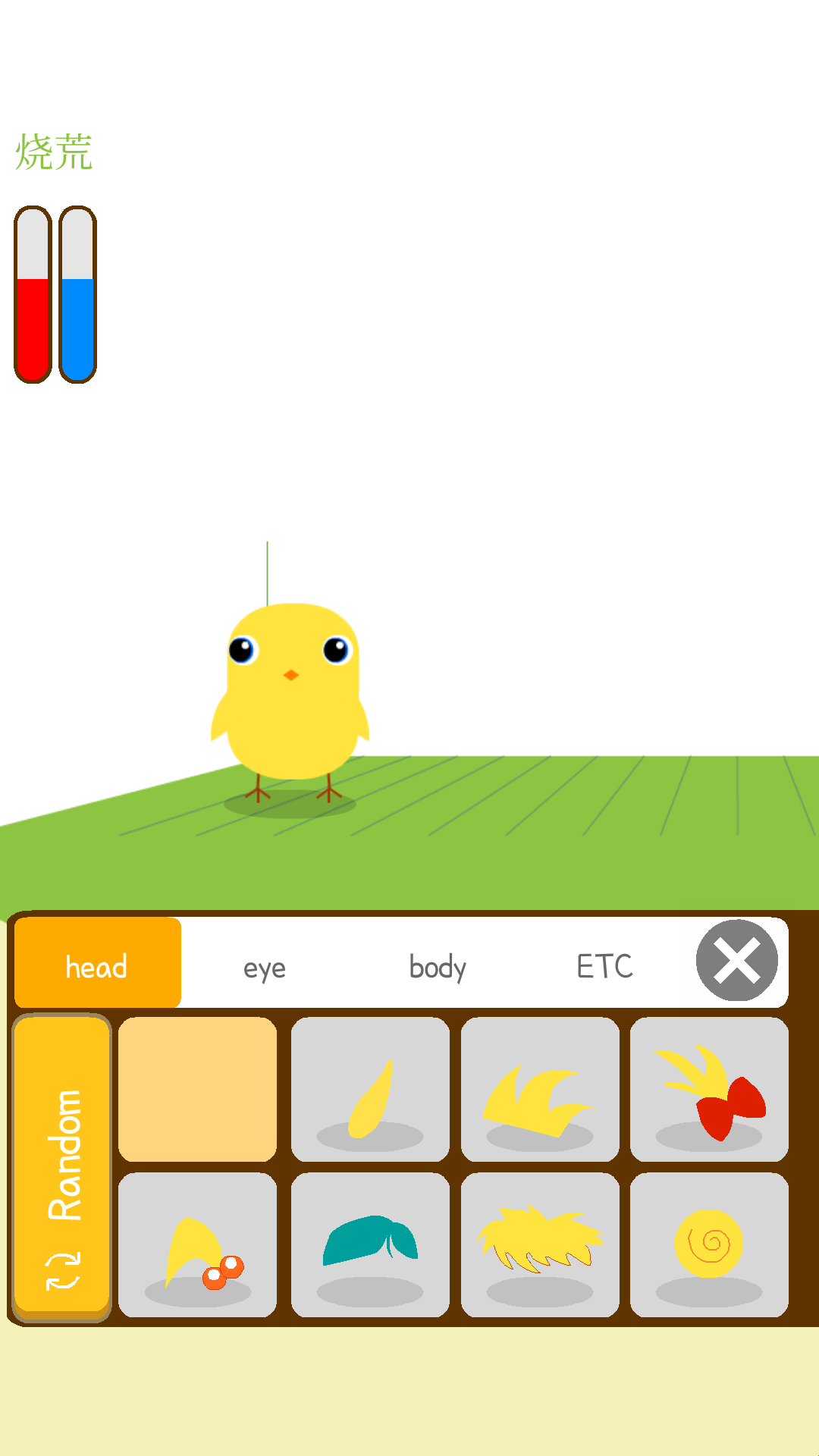The width and height of the screenshot is (819, 1456).
Task: Choose the single yellow feather hairstyle
Action: [x=370, y=1089]
